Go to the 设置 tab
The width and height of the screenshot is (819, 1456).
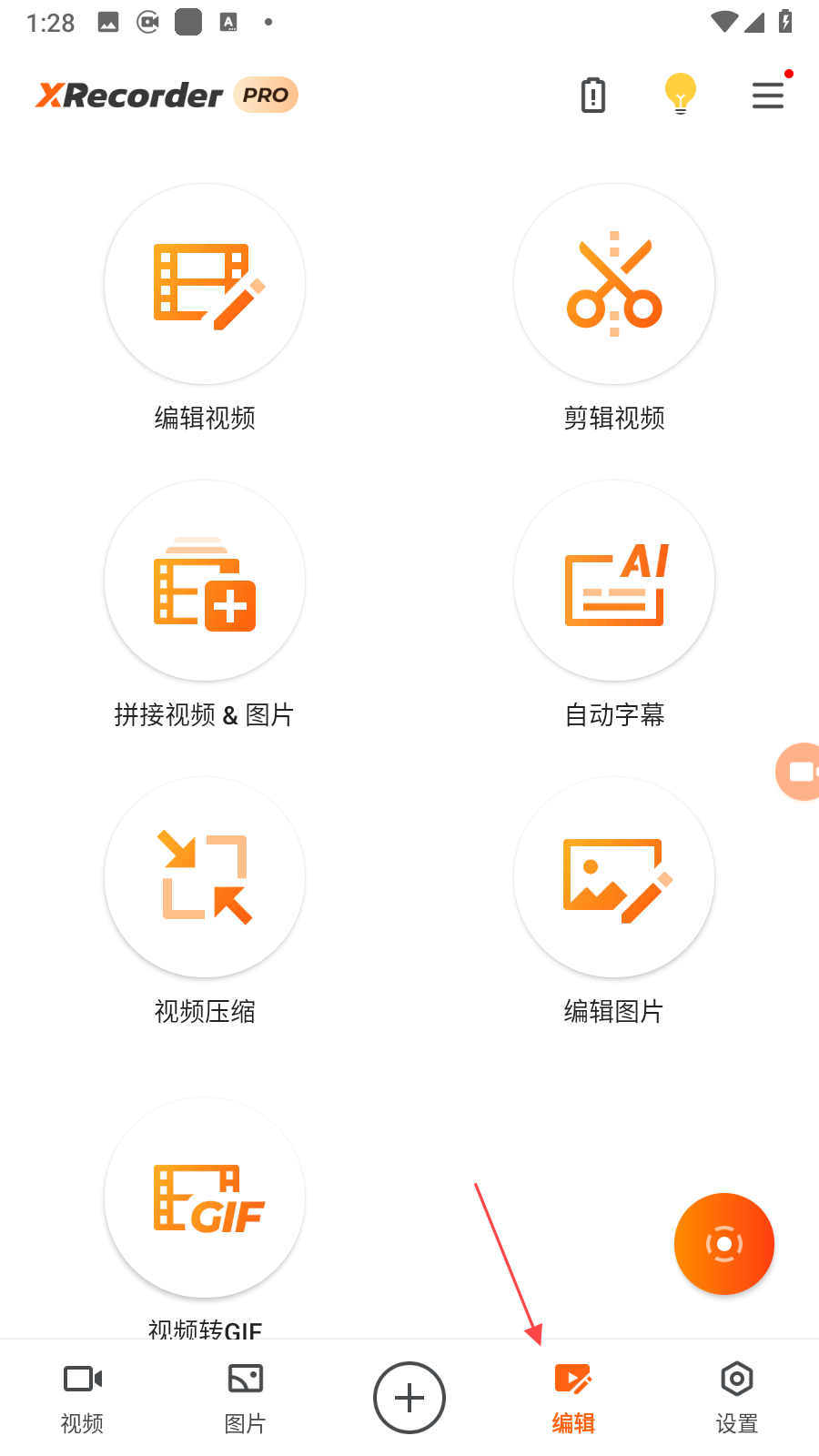737,1399
